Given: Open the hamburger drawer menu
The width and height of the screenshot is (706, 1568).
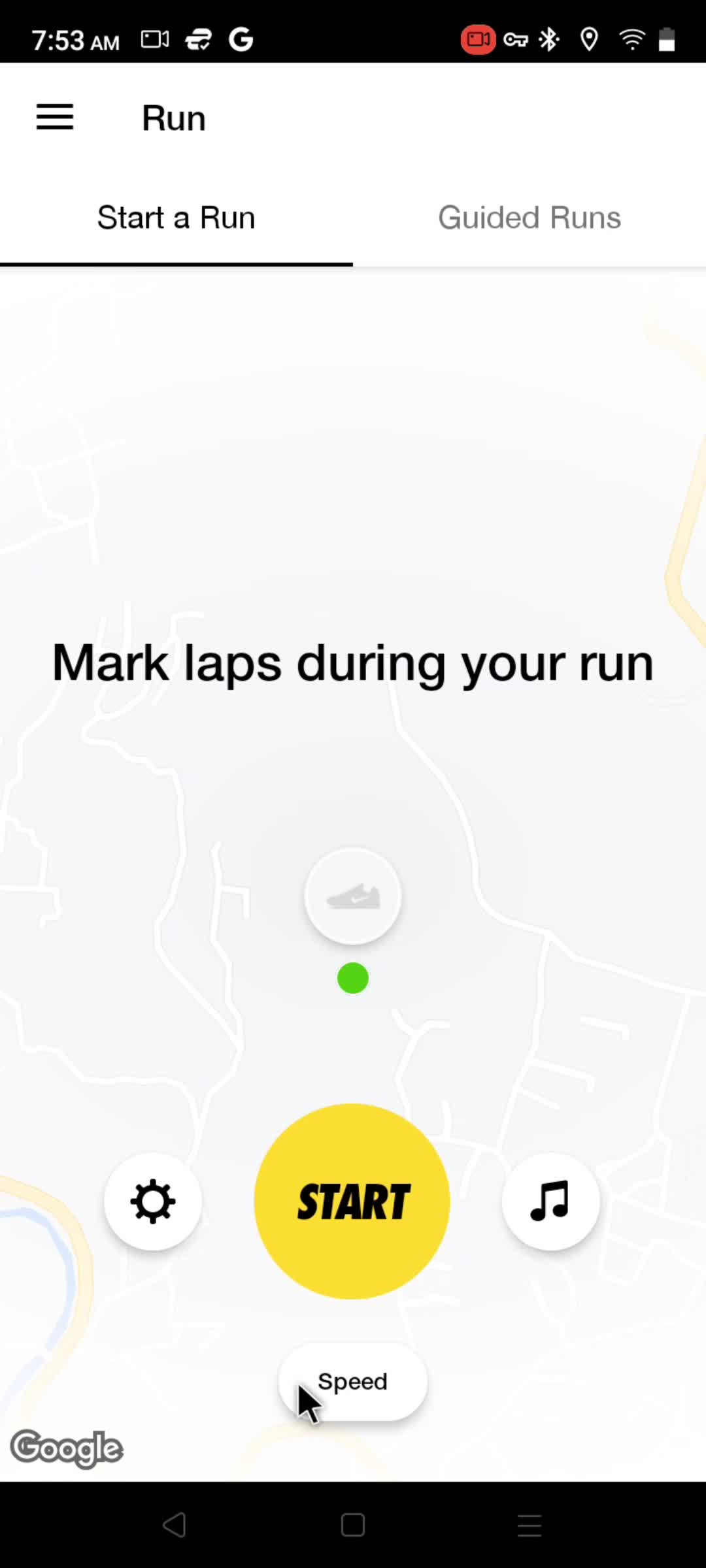Looking at the screenshot, I should 55,118.
